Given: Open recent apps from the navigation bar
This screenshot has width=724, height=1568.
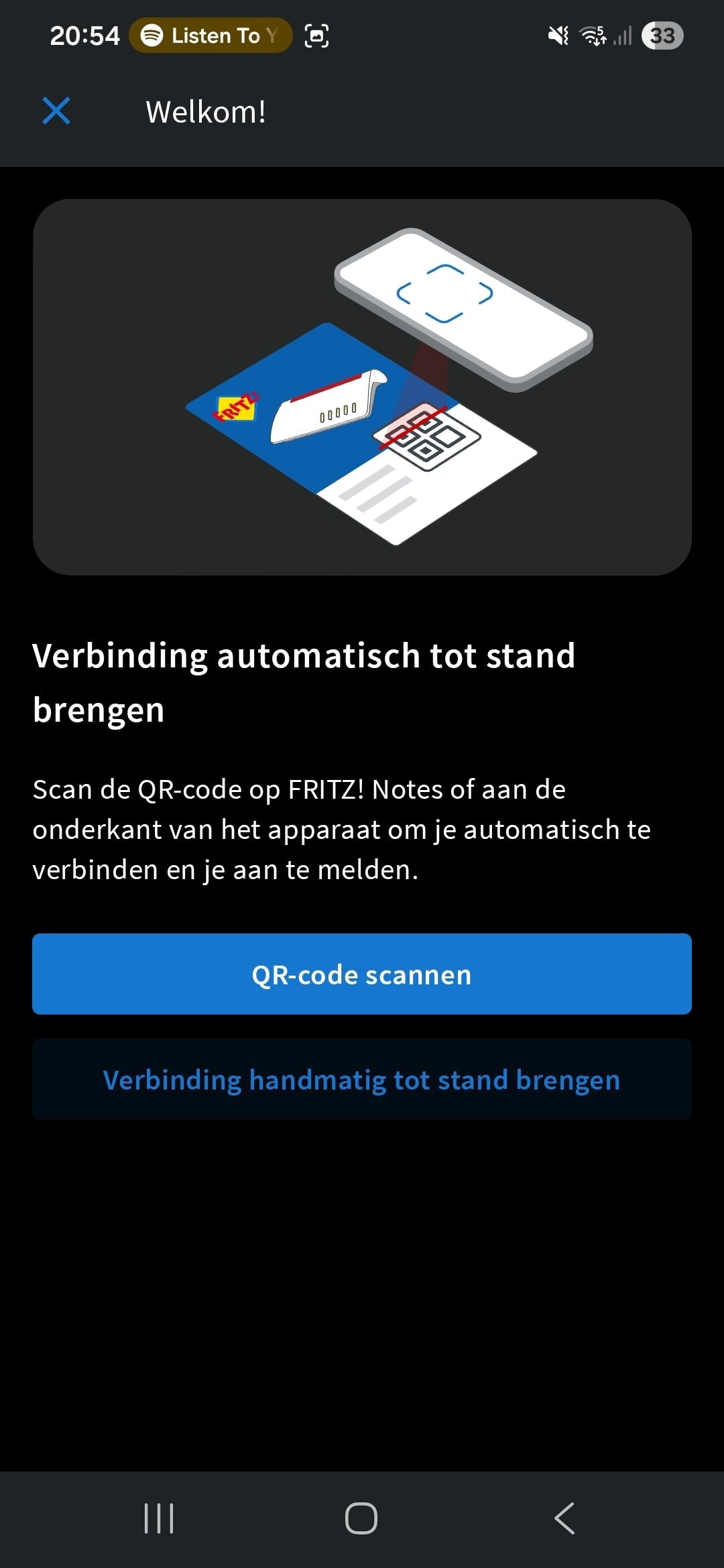Looking at the screenshot, I should pos(159,1518).
